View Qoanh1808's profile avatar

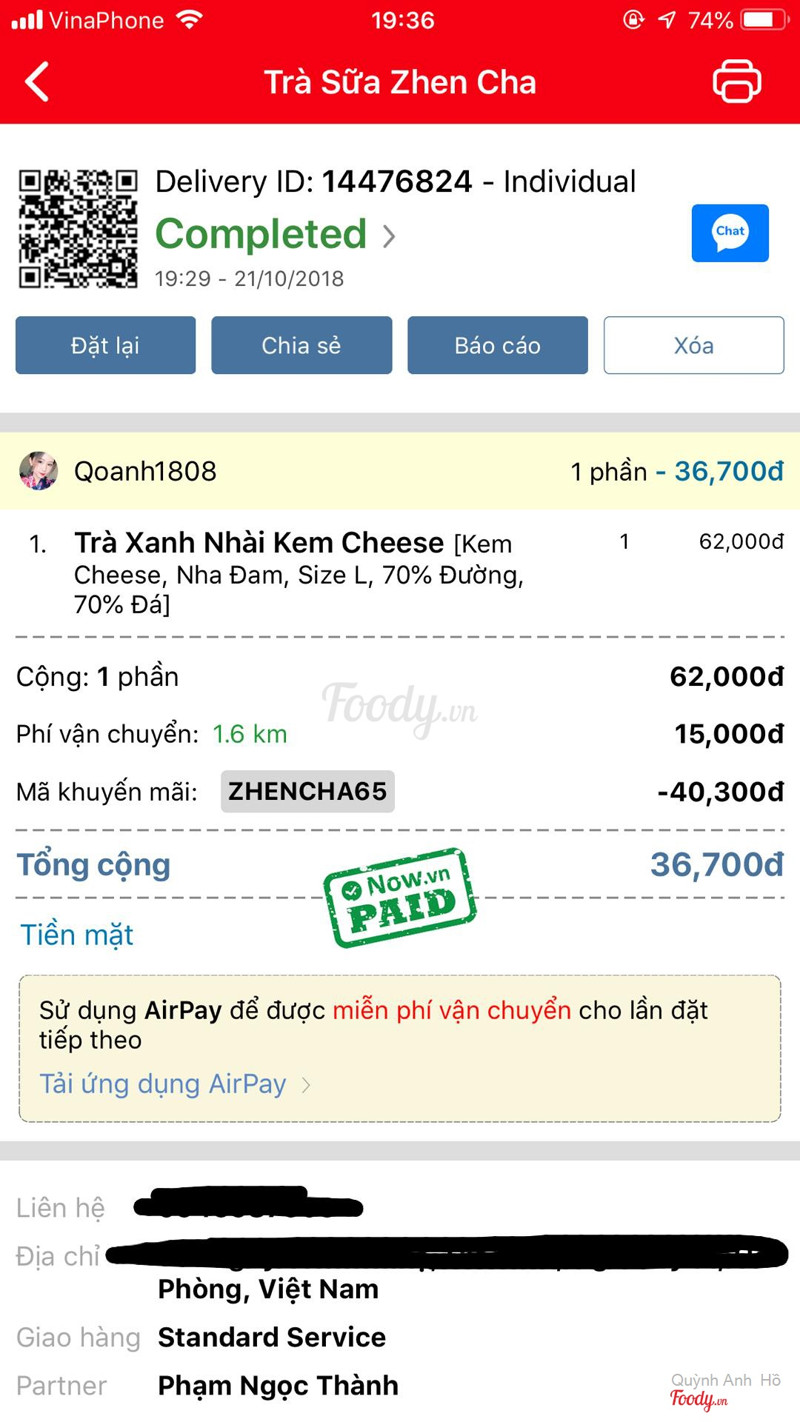[x=38, y=471]
